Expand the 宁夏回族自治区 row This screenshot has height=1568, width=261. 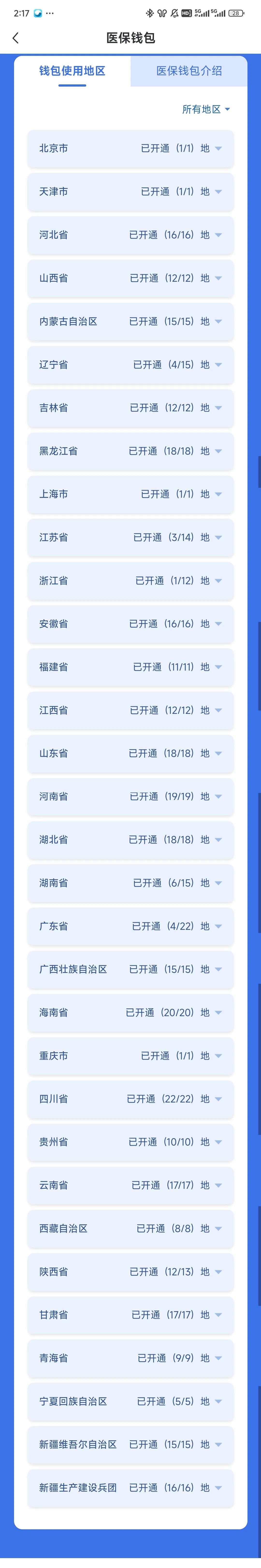[x=218, y=1401]
